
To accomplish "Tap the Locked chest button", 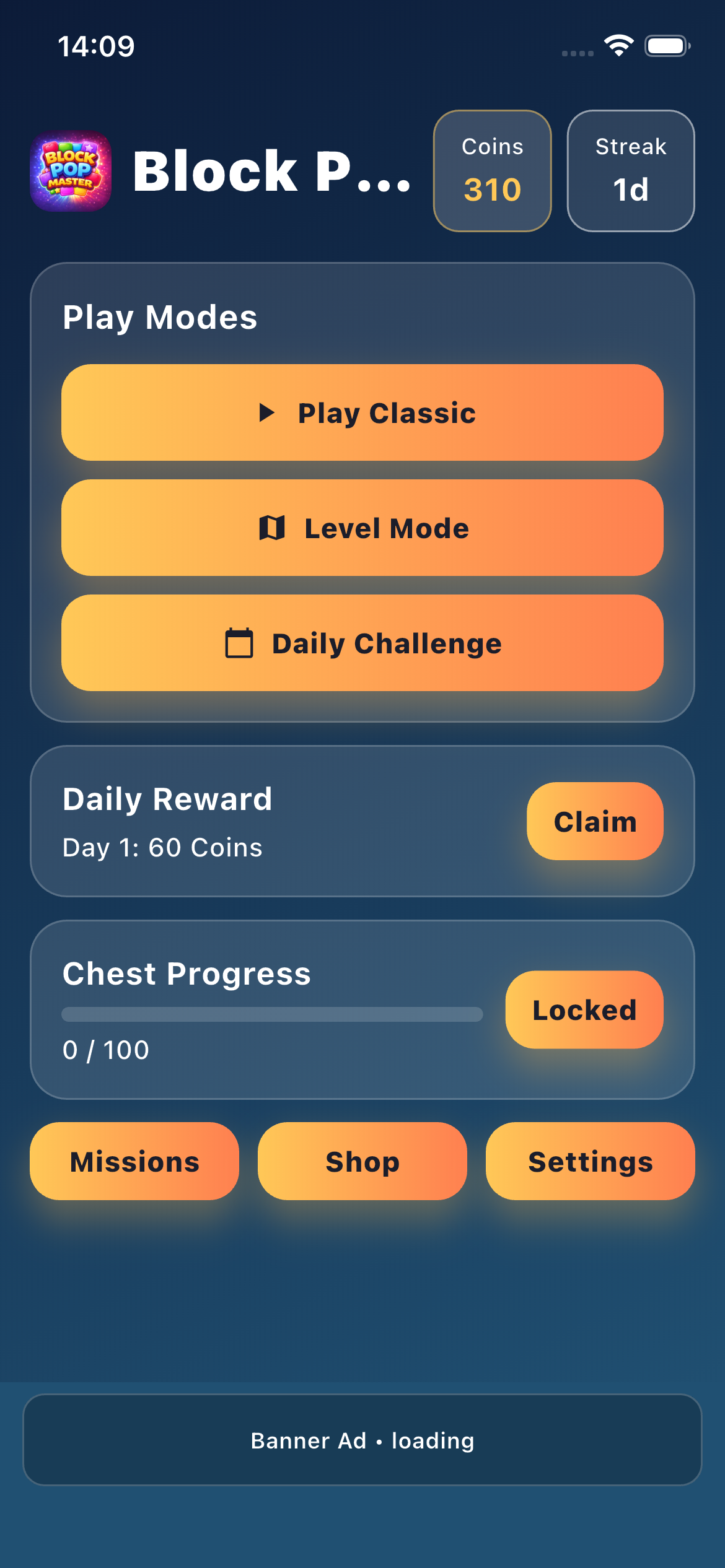I will tap(584, 1009).
